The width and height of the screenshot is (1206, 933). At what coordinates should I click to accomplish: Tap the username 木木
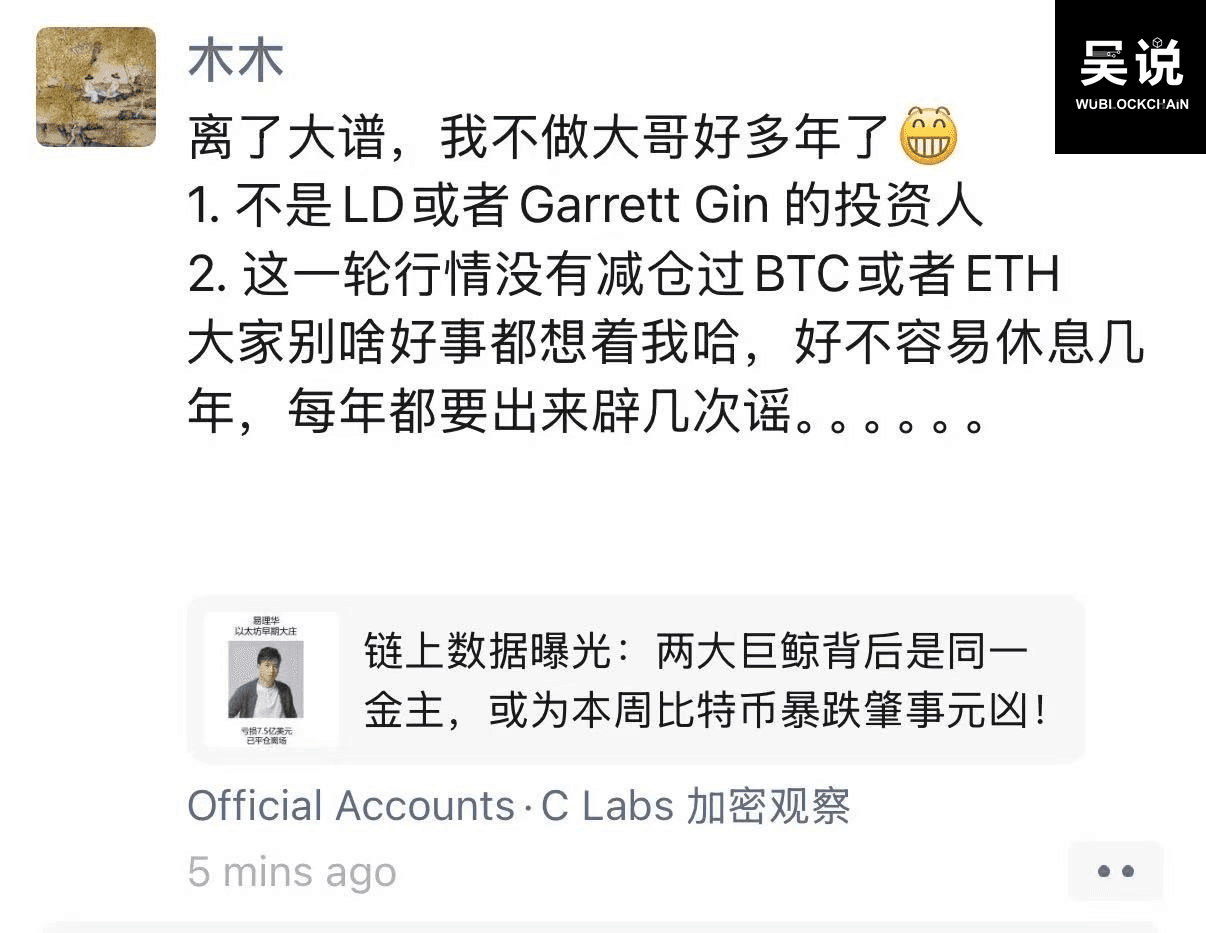[x=236, y=59]
